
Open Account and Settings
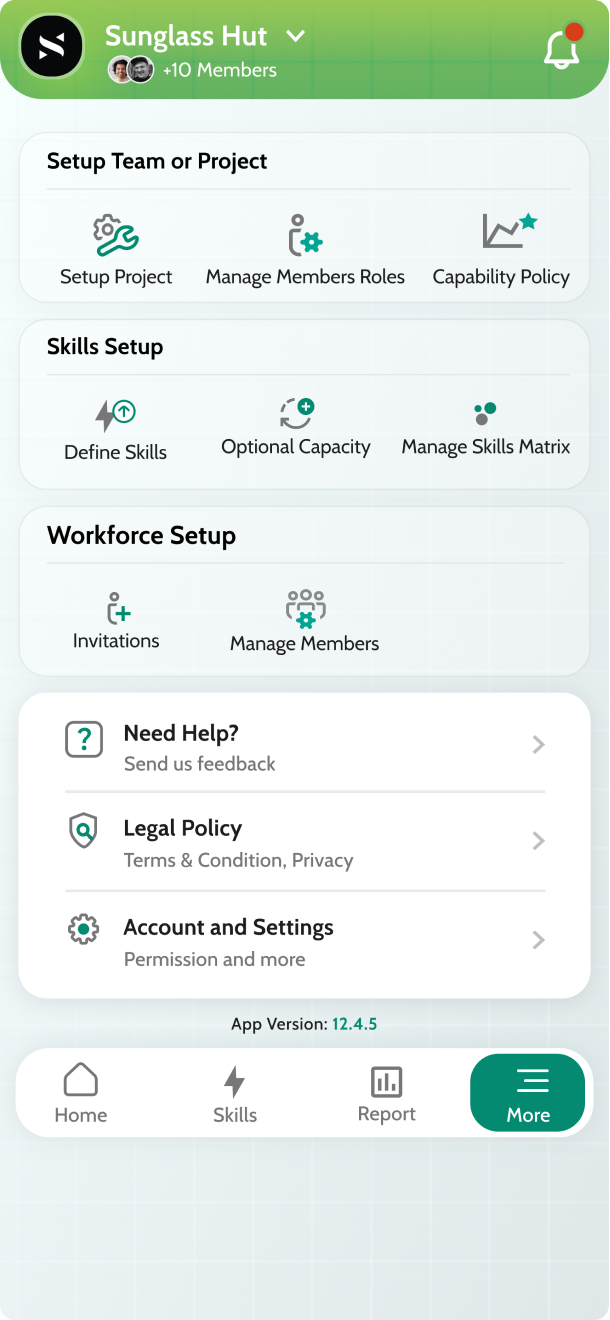[x=305, y=941]
